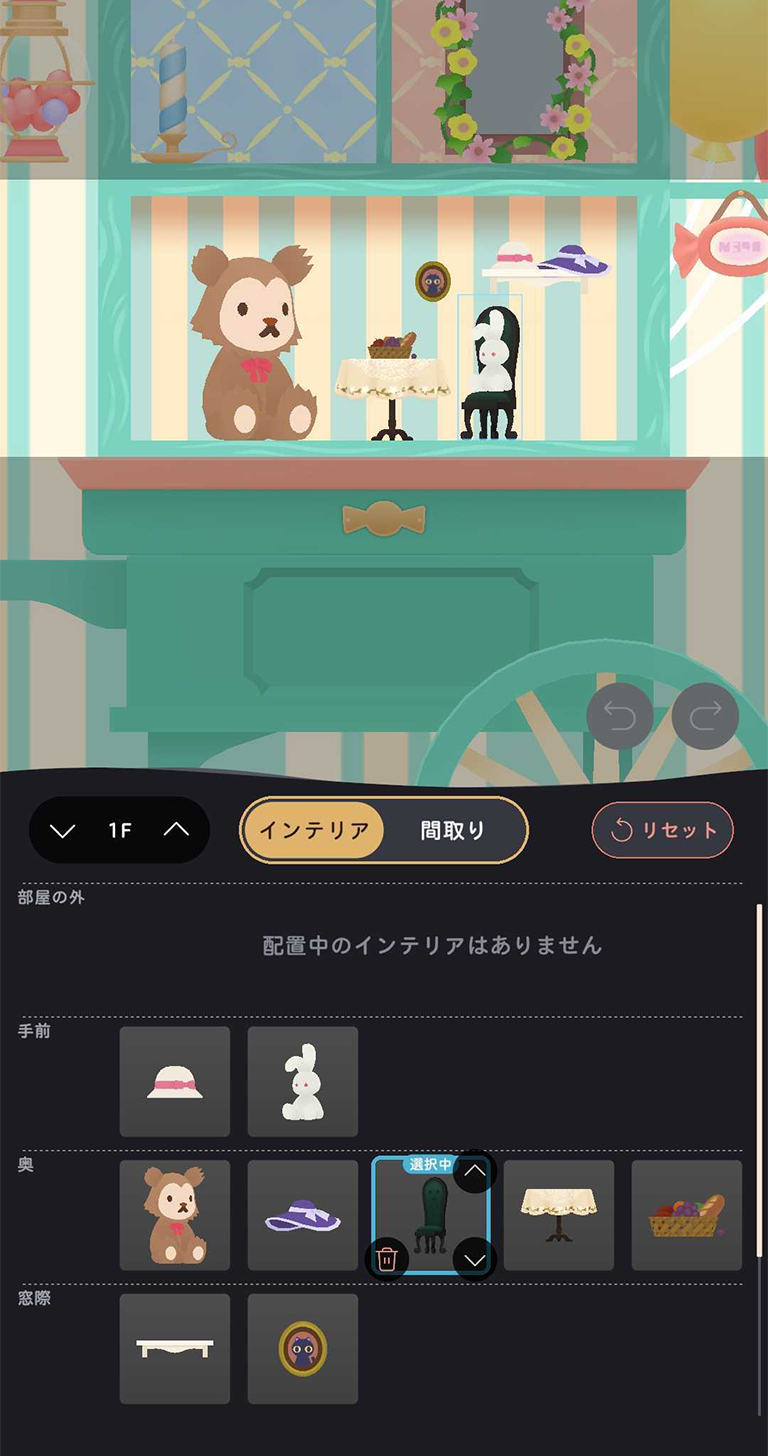Select the fruit and bread basket
The width and height of the screenshot is (768, 1456).
point(687,1215)
